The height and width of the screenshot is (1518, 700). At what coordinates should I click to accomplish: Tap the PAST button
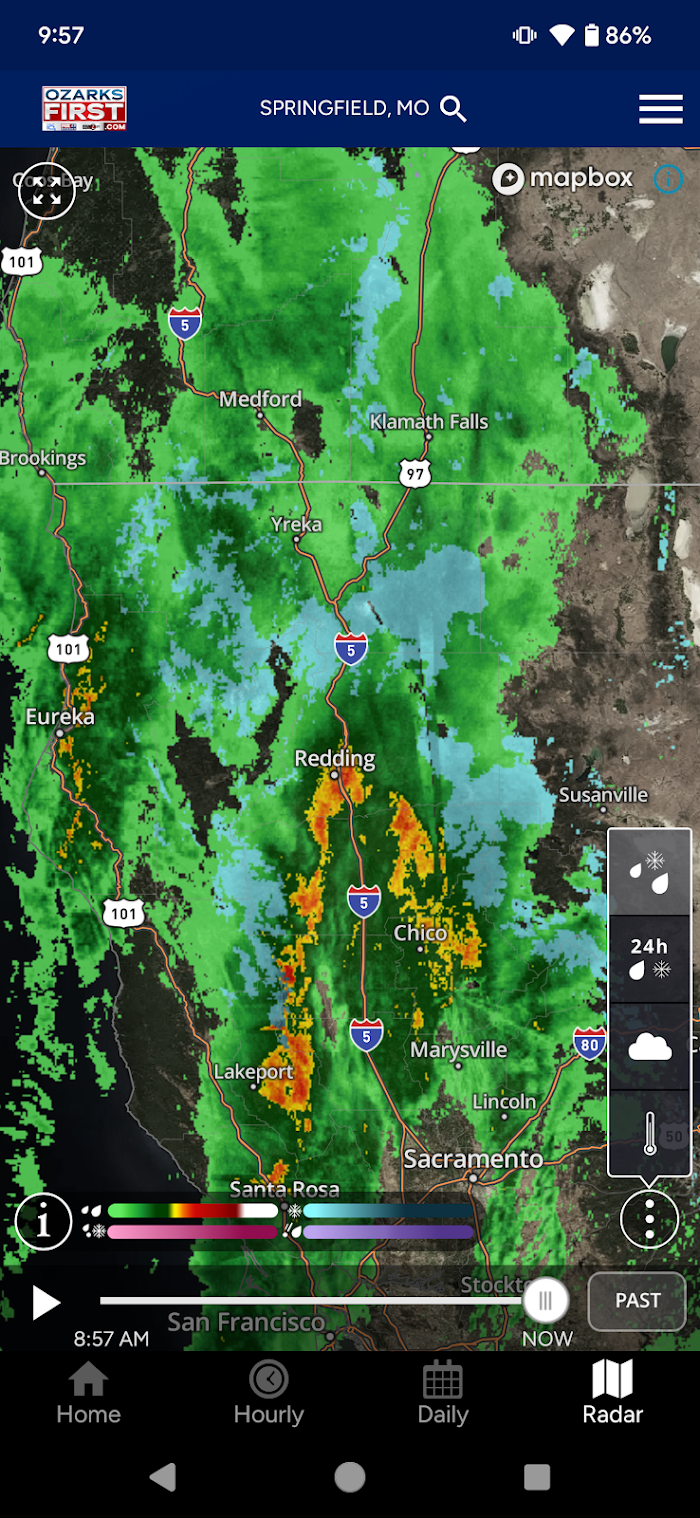(637, 1301)
